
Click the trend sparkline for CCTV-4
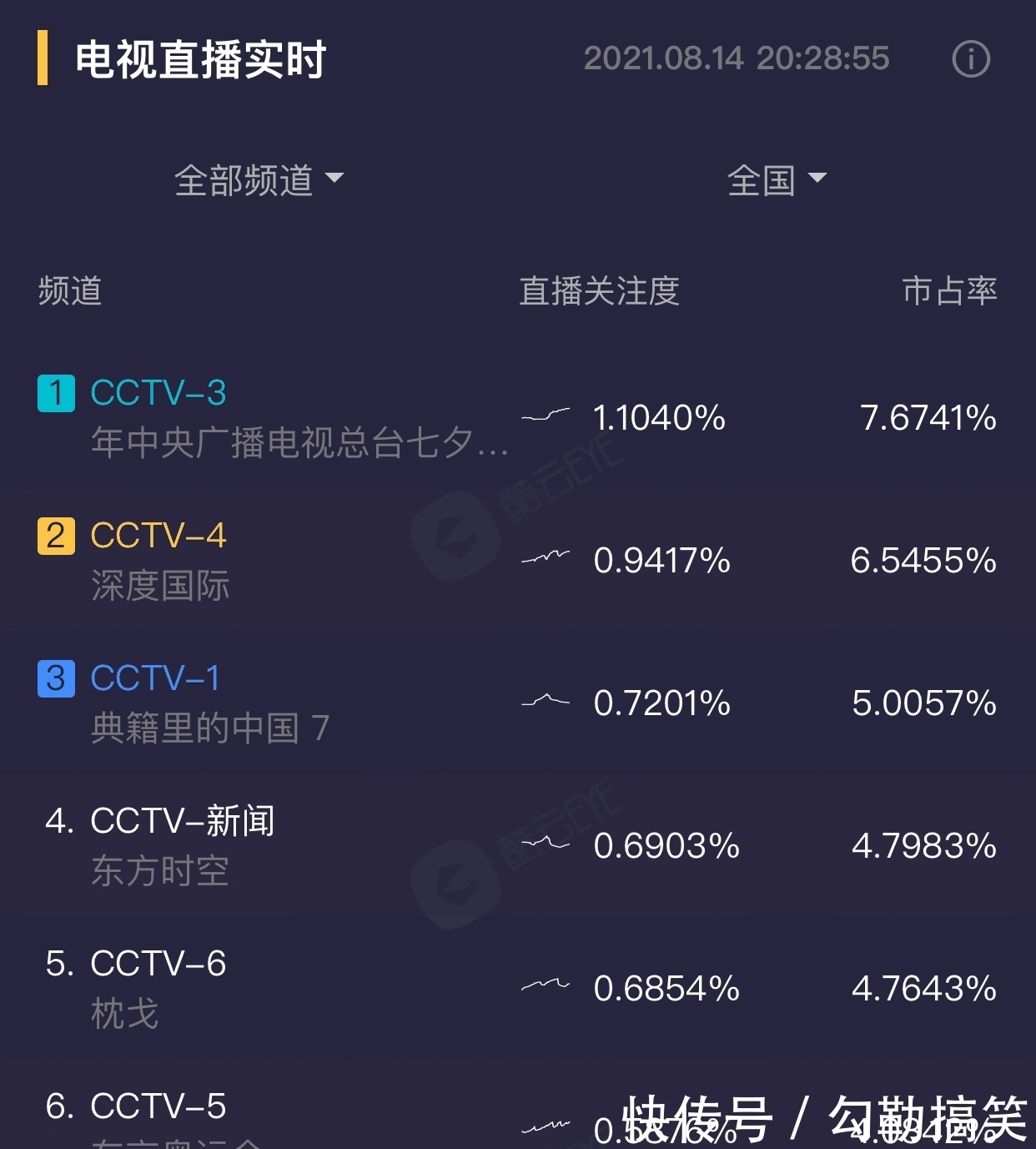point(545,555)
